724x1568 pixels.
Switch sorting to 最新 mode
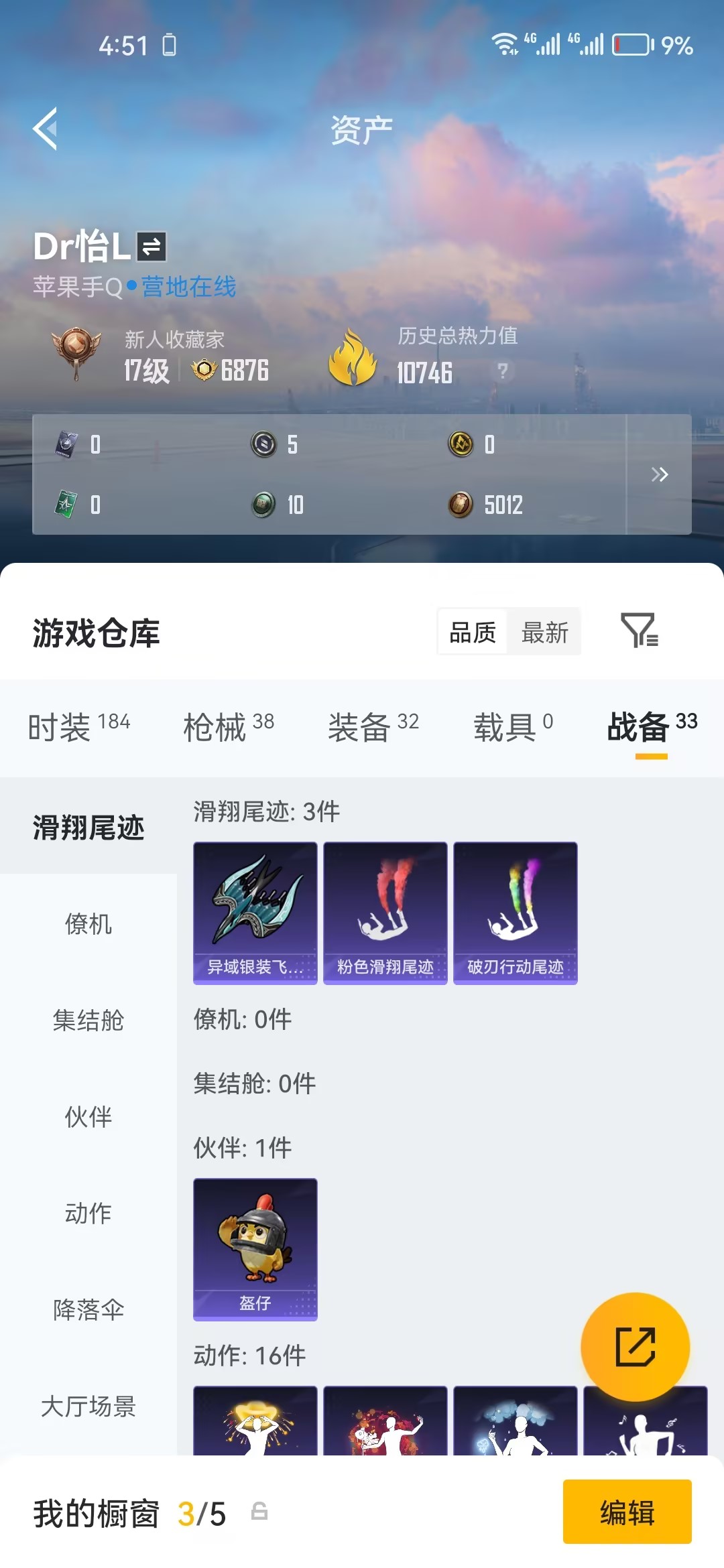(x=545, y=631)
